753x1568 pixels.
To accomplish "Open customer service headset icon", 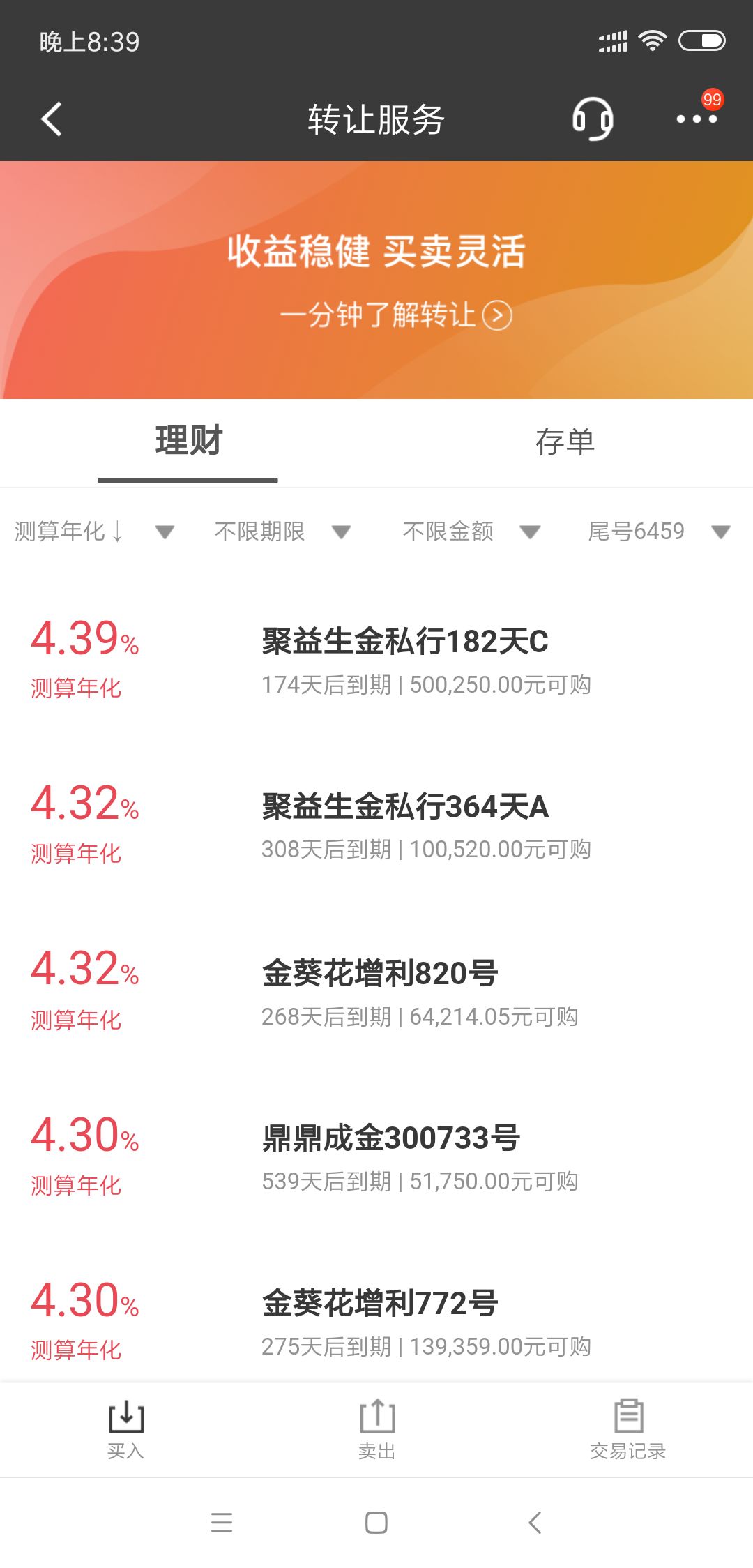I will tap(593, 119).
